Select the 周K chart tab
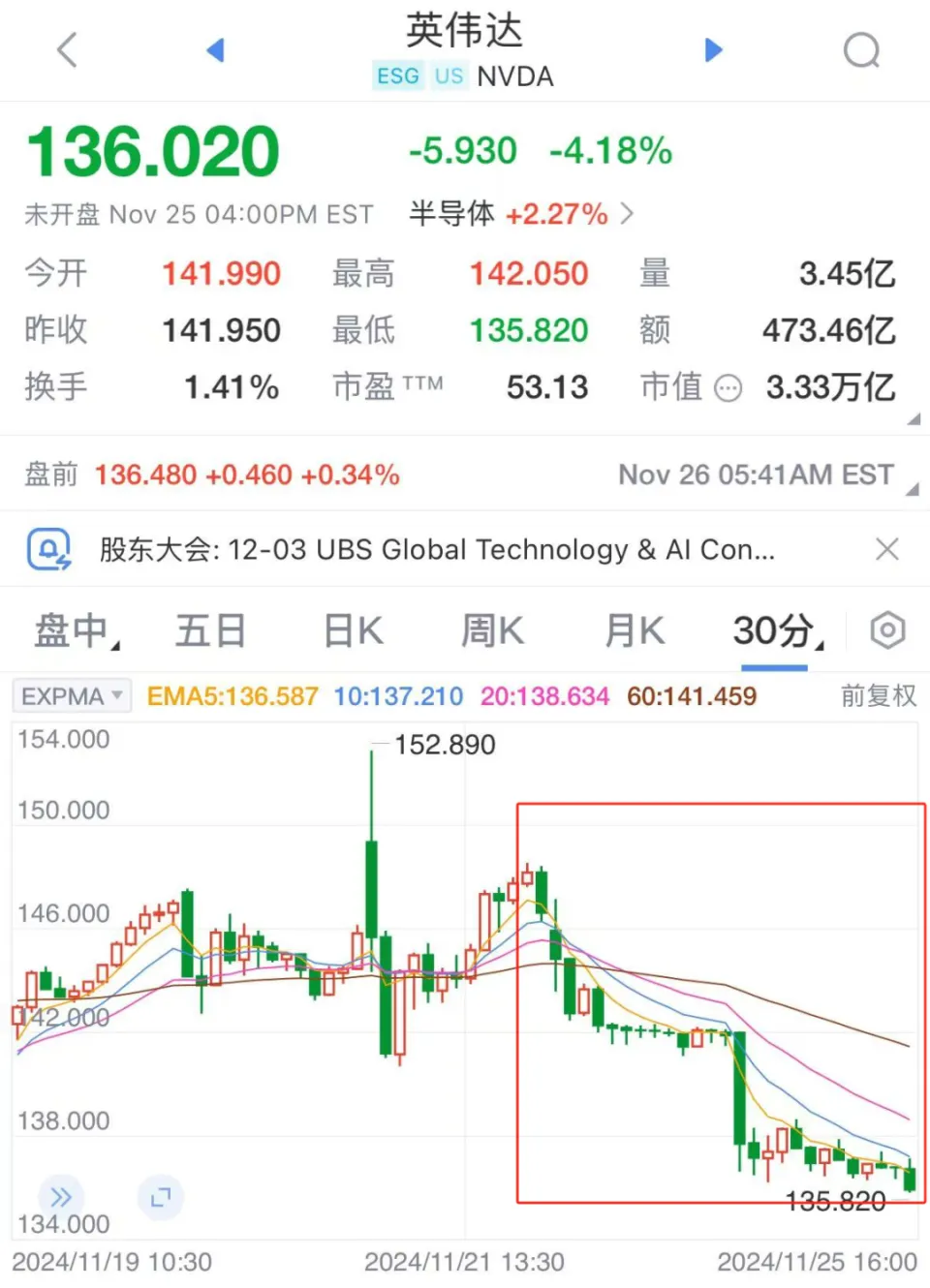The width and height of the screenshot is (930, 1288). point(492,631)
